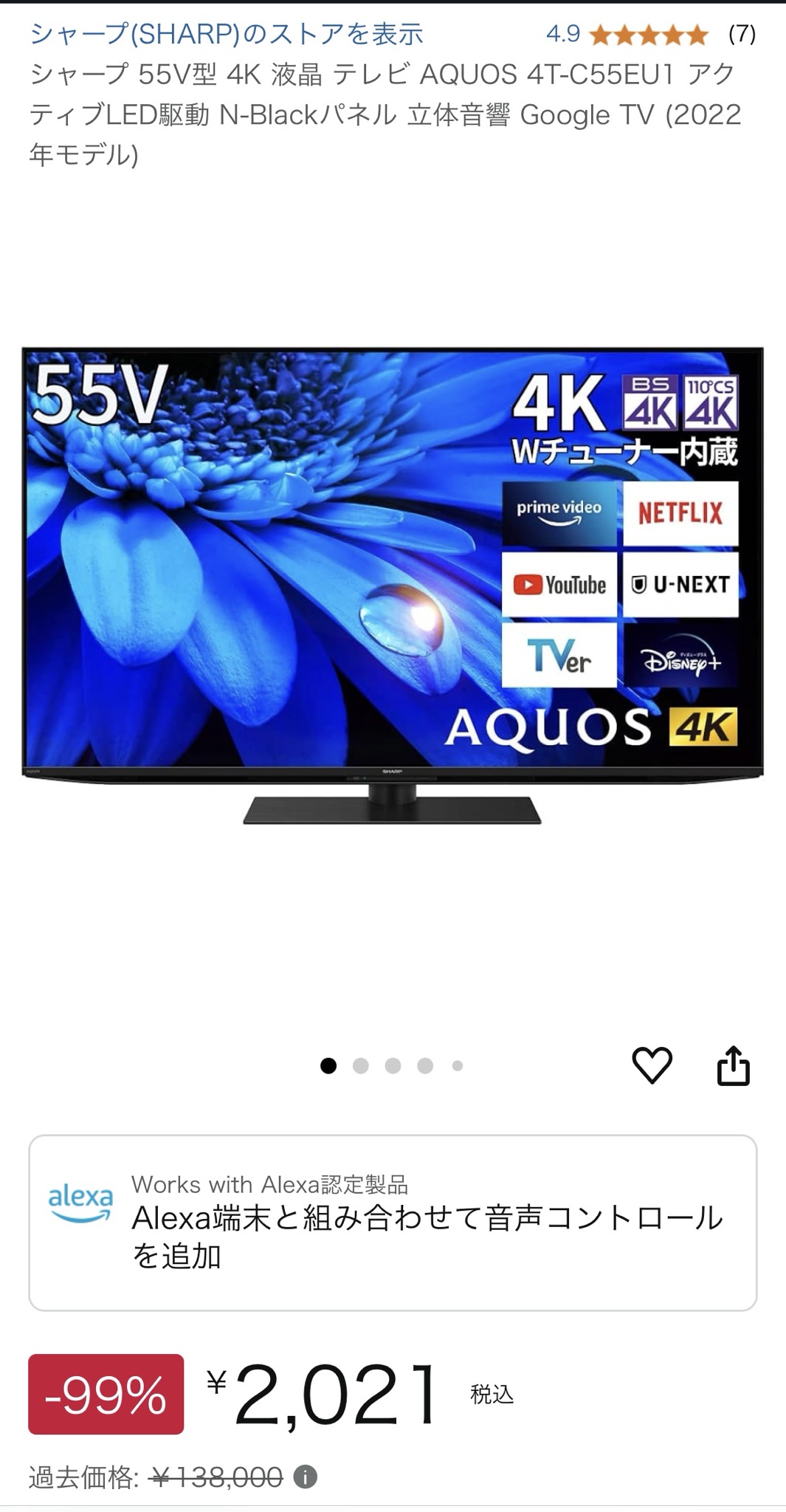Tap the image page indicator dots
786x1512 pixels.
click(392, 1065)
